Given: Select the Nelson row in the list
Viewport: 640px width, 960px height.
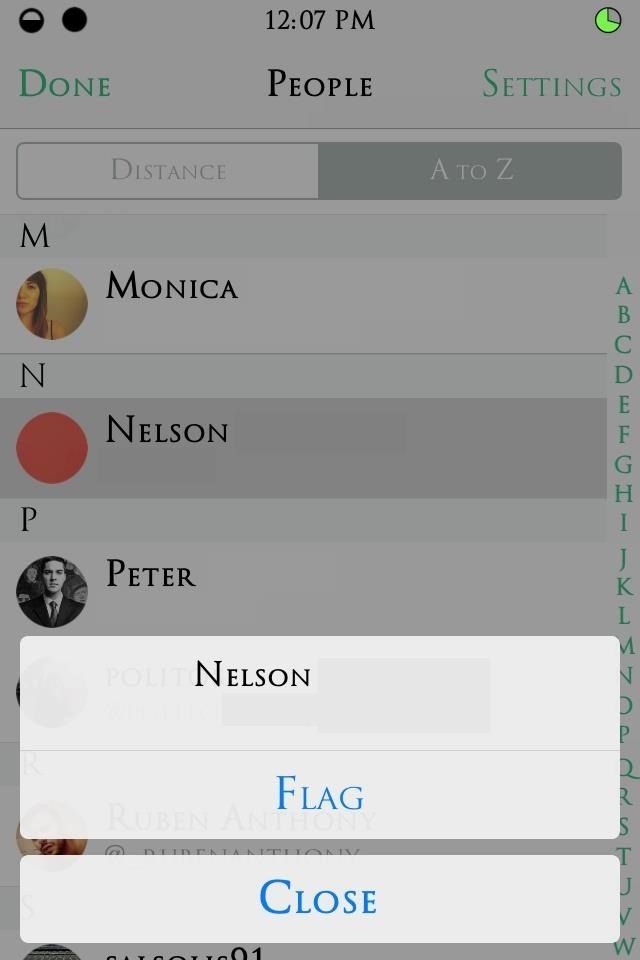Looking at the screenshot, I should tap(300, 447).
